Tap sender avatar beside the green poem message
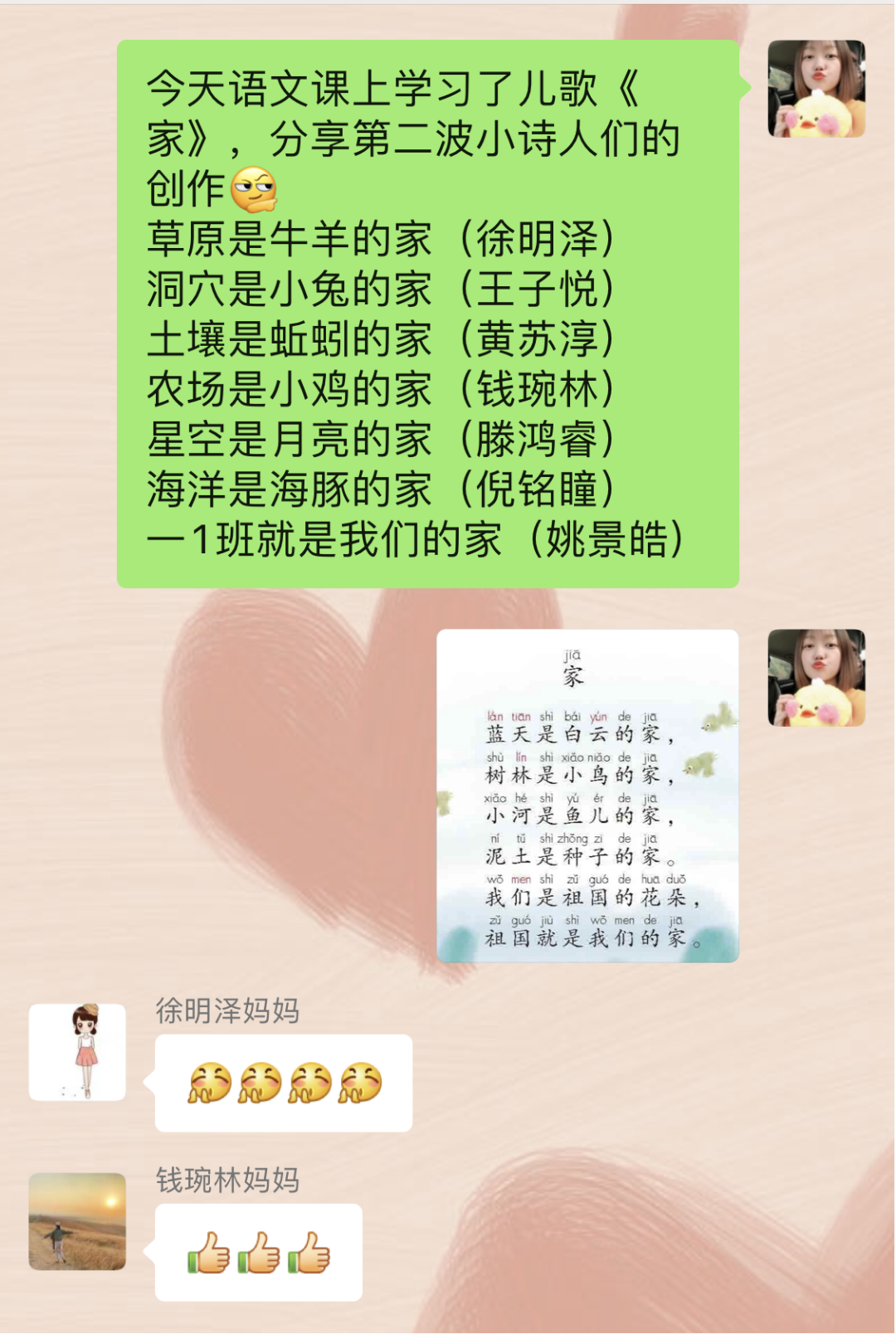The image size is (896, 1334). pos(816,89)
